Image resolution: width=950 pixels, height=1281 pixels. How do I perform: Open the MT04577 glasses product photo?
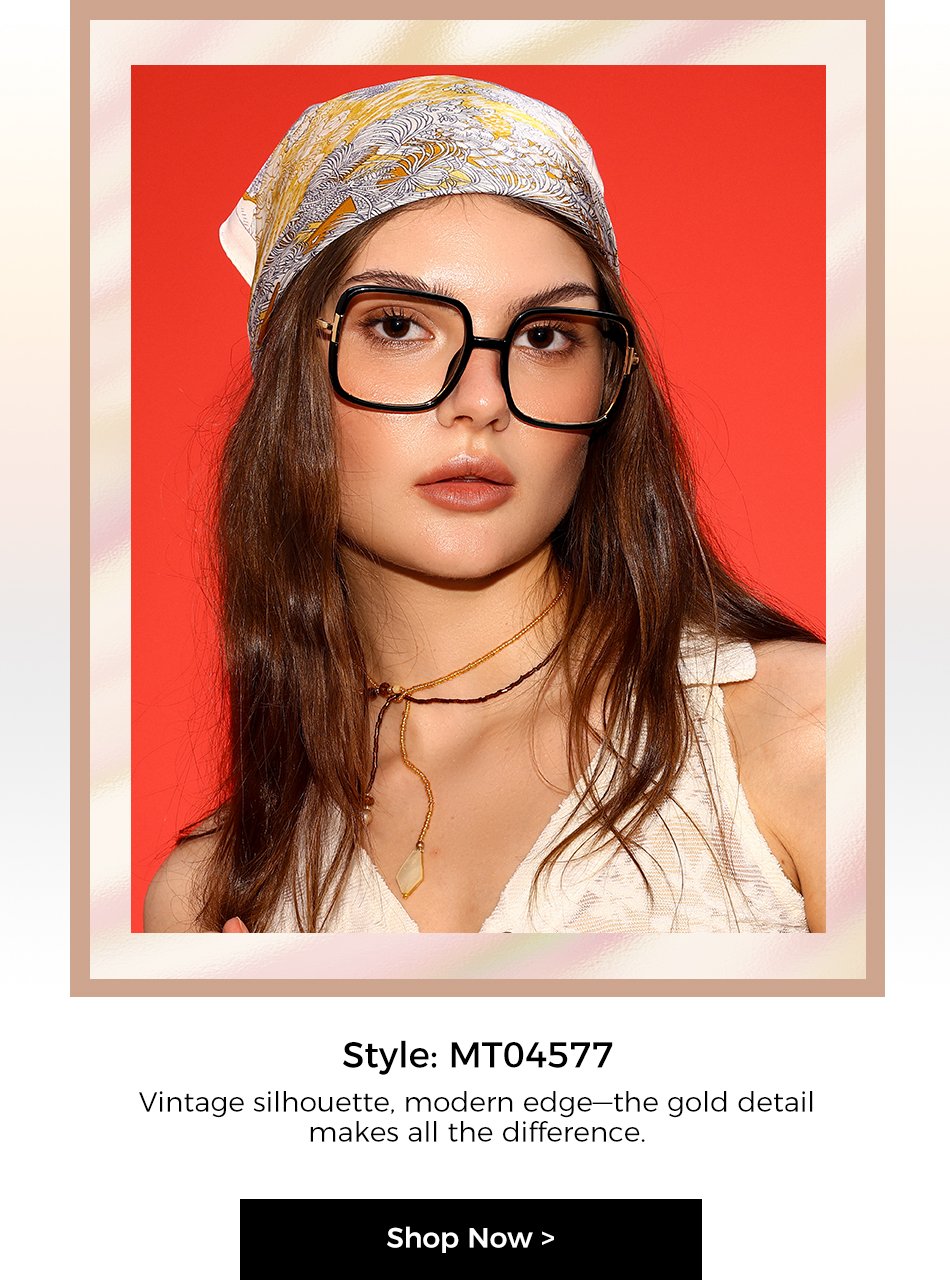(x=478, y=498)
